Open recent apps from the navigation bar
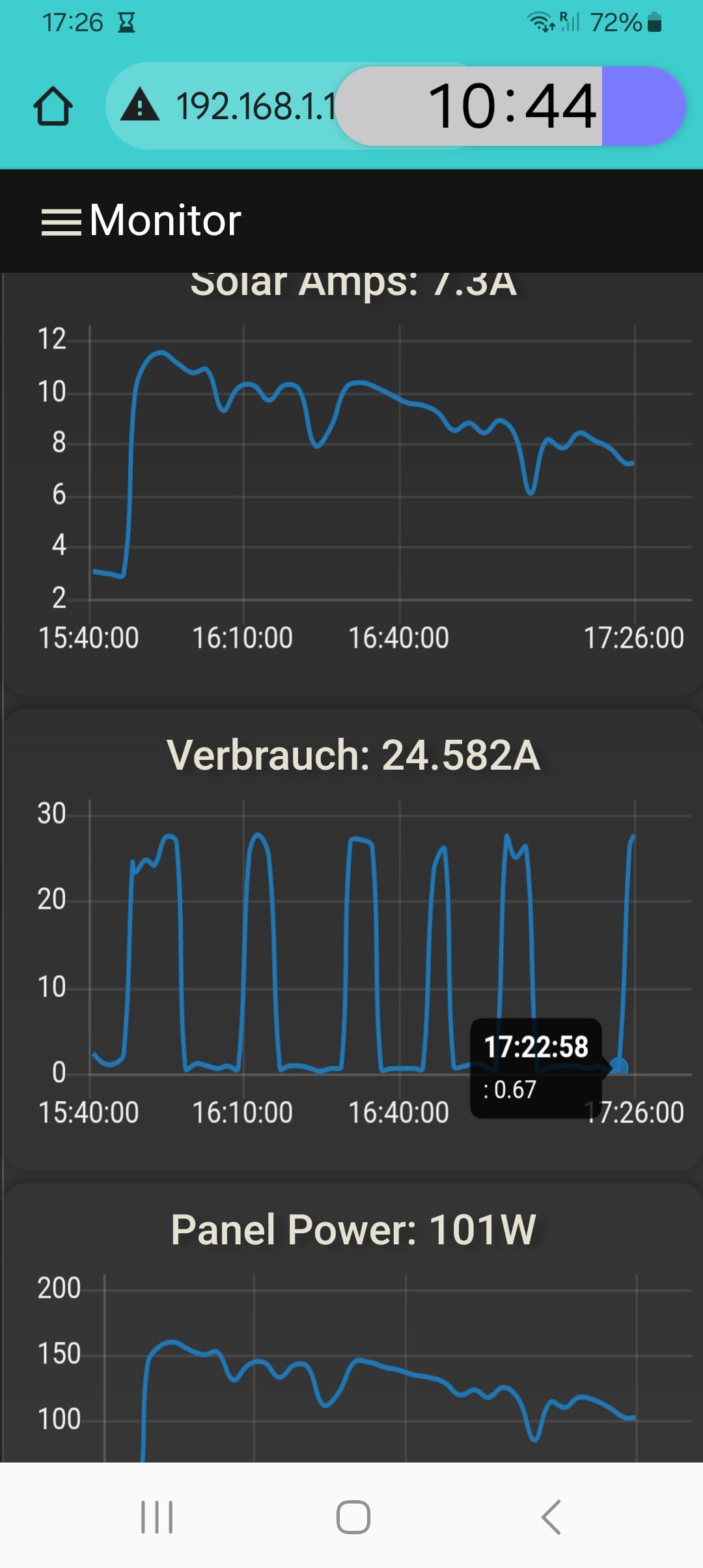The image size is (703, 1568). tap(157, 1517)
